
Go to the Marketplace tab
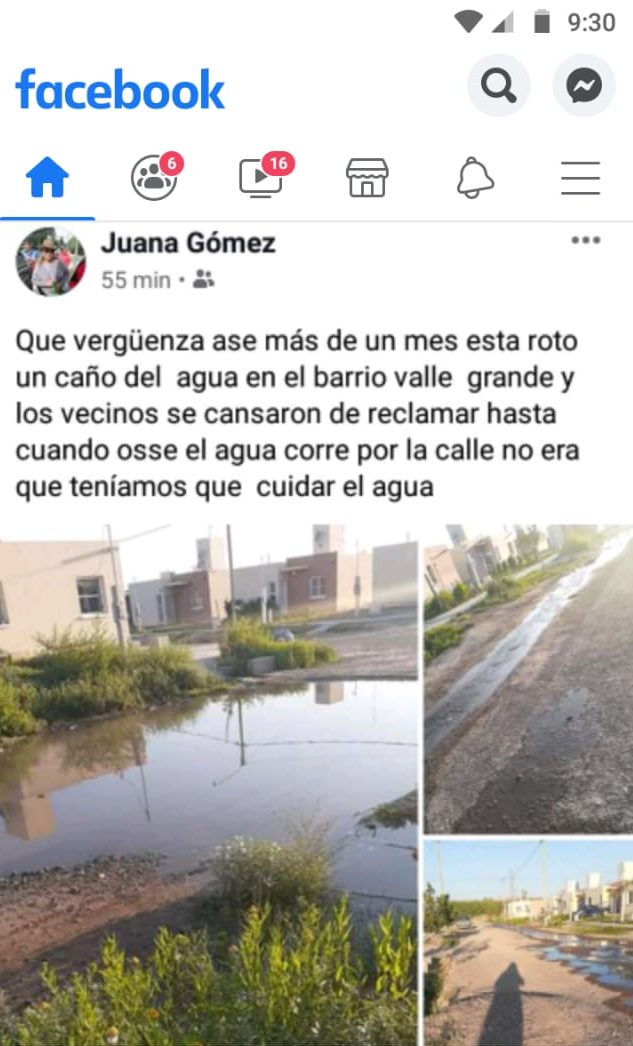pyautogui.click(x=367, y=179)
